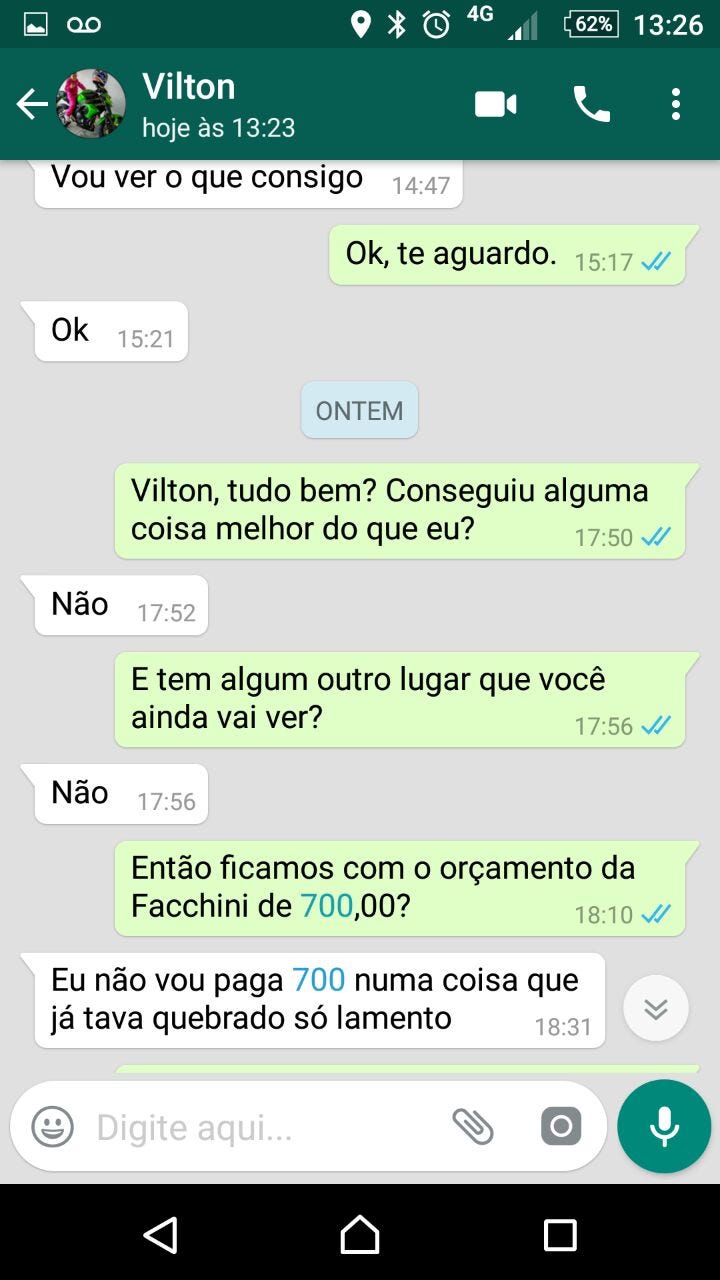Open the recent apps view
The height and width of the screenshot is (1280, 720).
560,1235
